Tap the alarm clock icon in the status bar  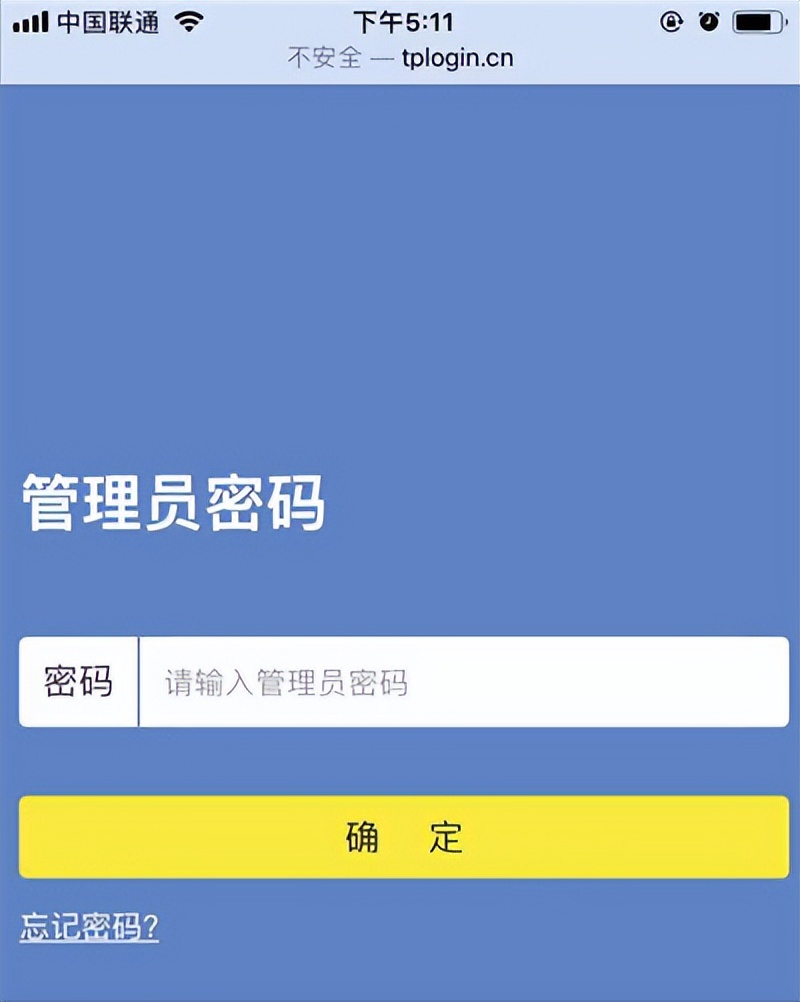tap(708, 19)
